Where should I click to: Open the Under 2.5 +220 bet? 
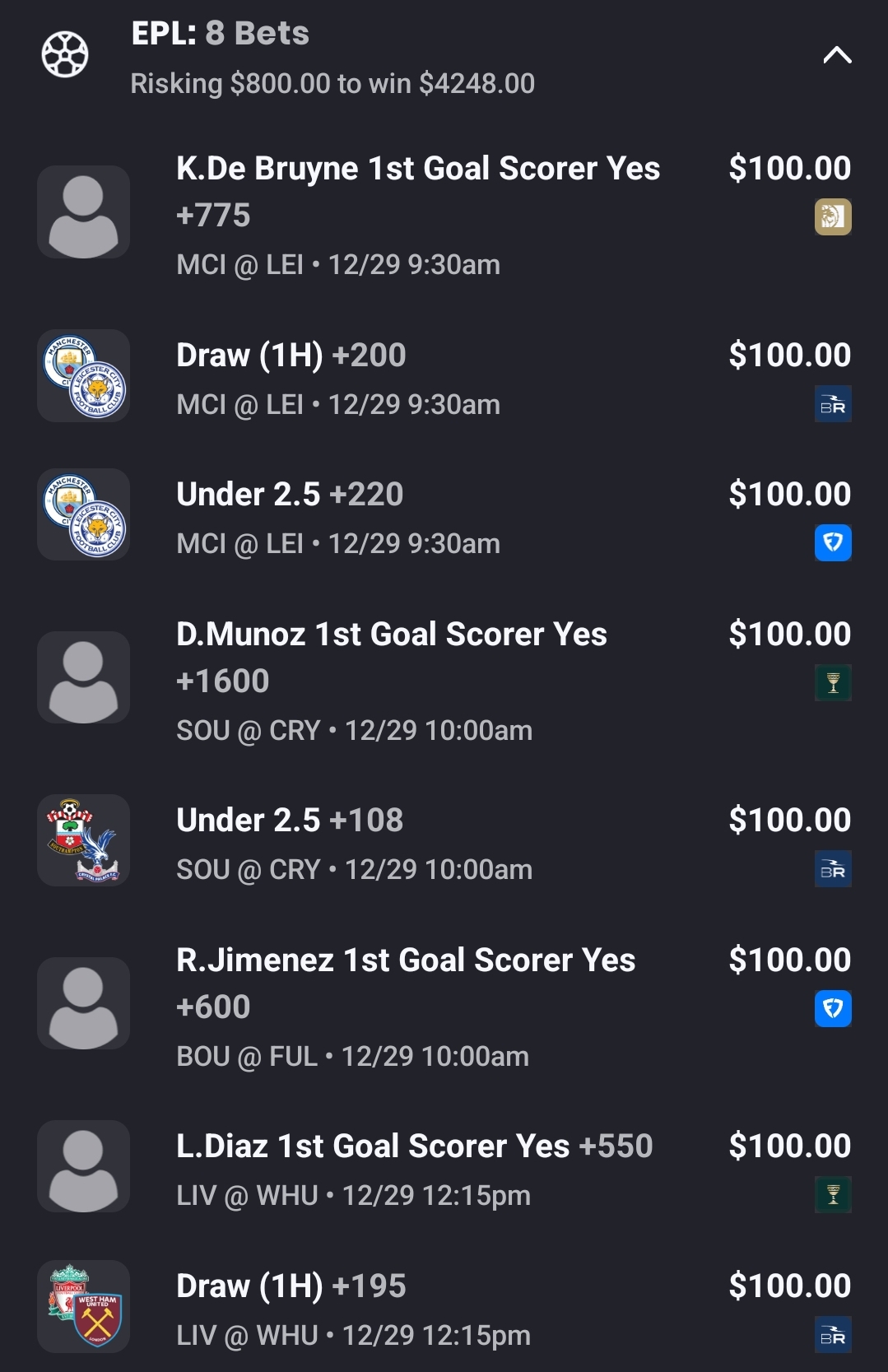click(x=290, y=495)
